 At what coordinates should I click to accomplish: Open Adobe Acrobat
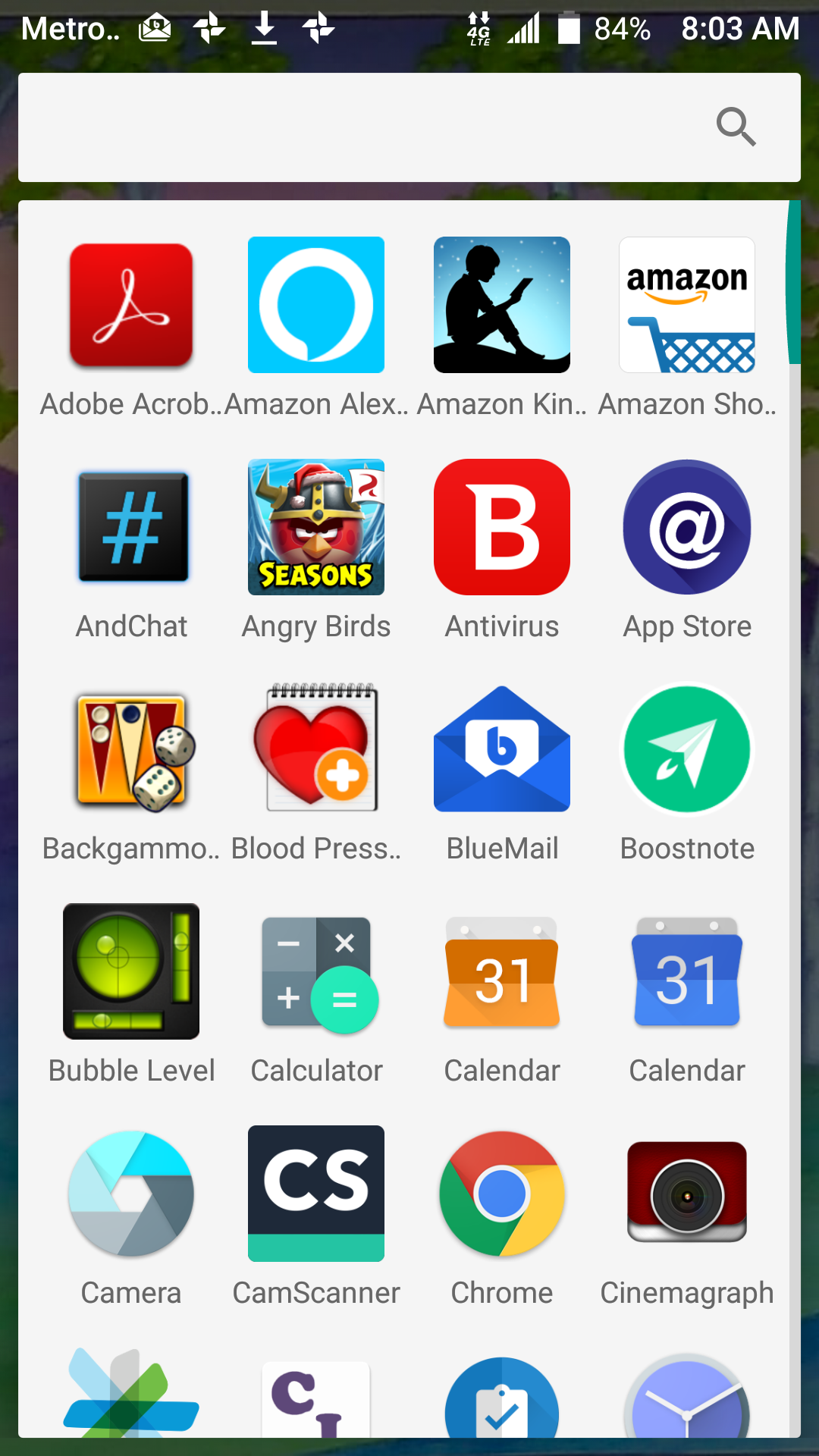(131, 305)
